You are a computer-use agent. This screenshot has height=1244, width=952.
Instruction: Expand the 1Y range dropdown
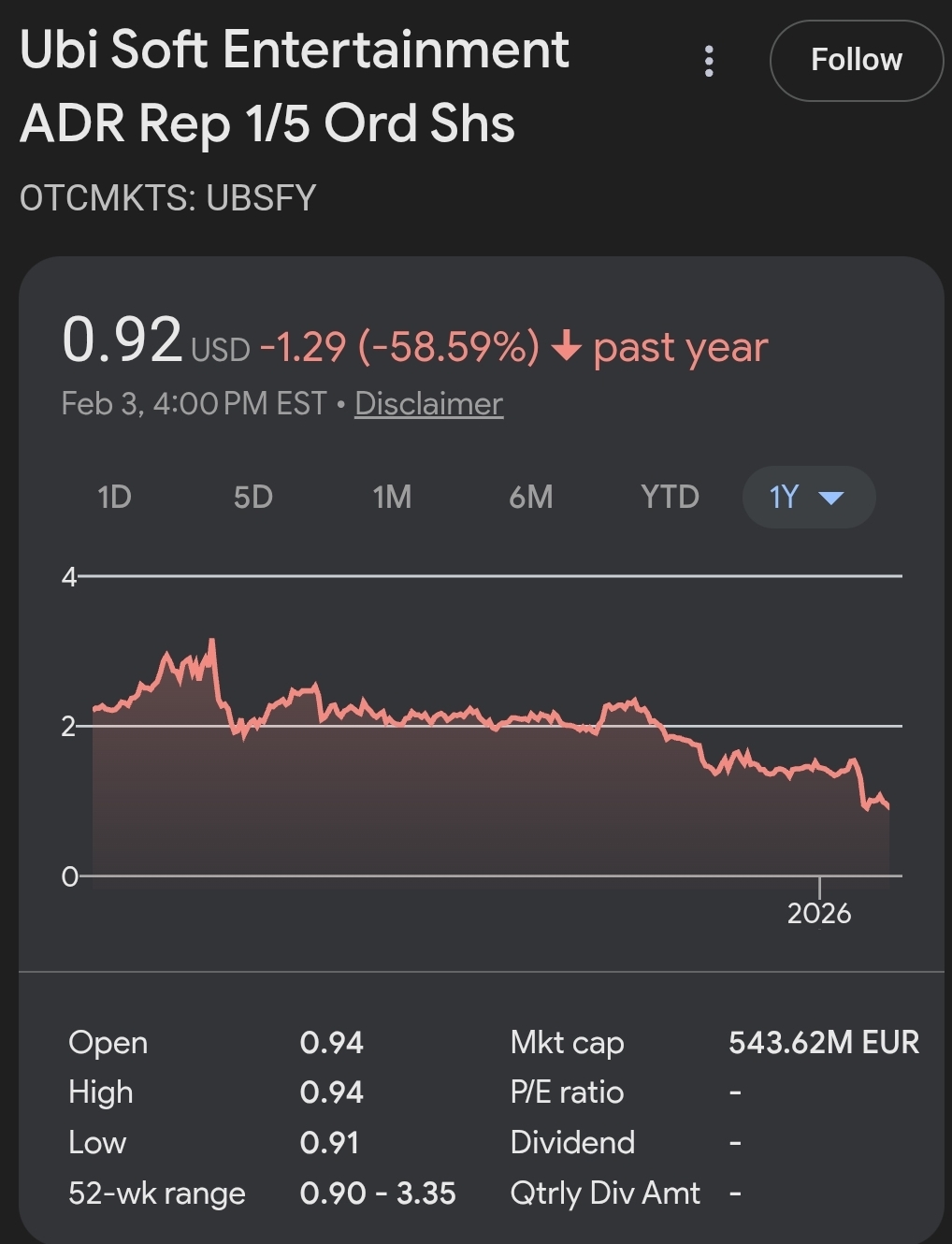click(x=808, y=497)
